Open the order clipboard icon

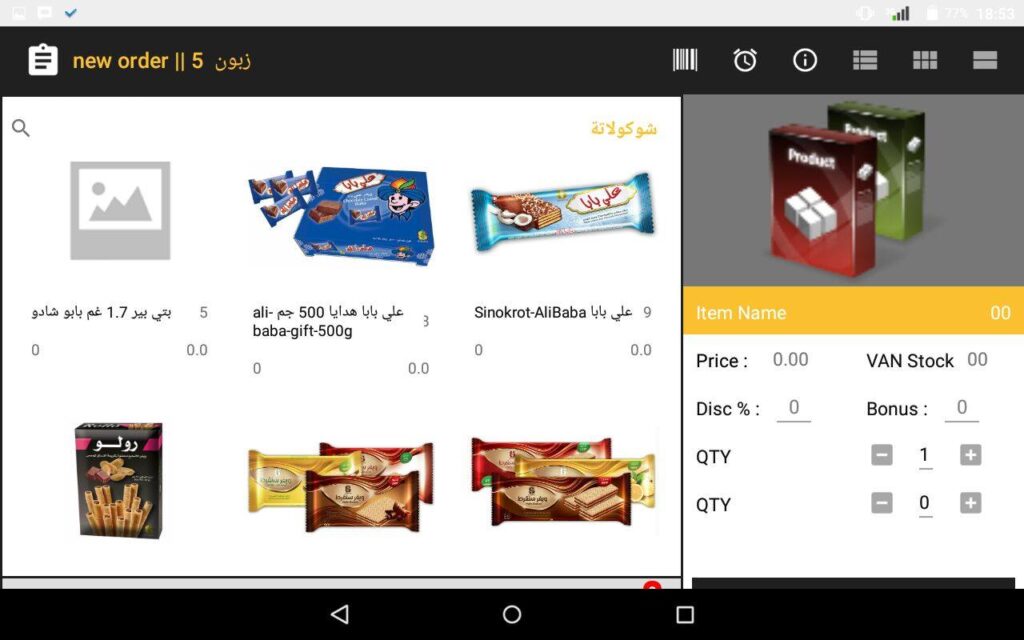pos(42,60)
